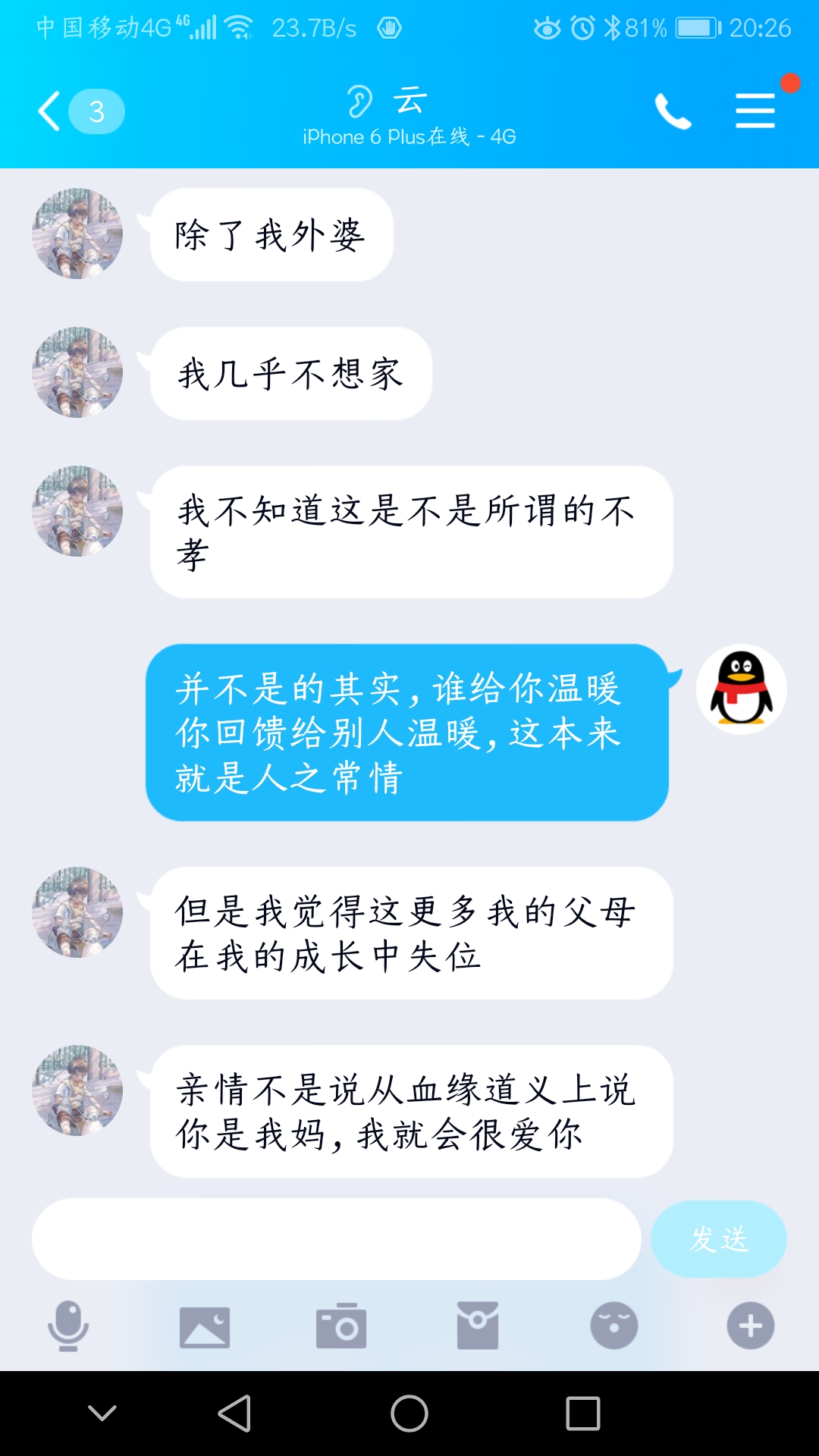Open more attachment options with plus
The height and width of the screenshot is (1456, 819).
pyautogui.click(x=751, y=1326)
